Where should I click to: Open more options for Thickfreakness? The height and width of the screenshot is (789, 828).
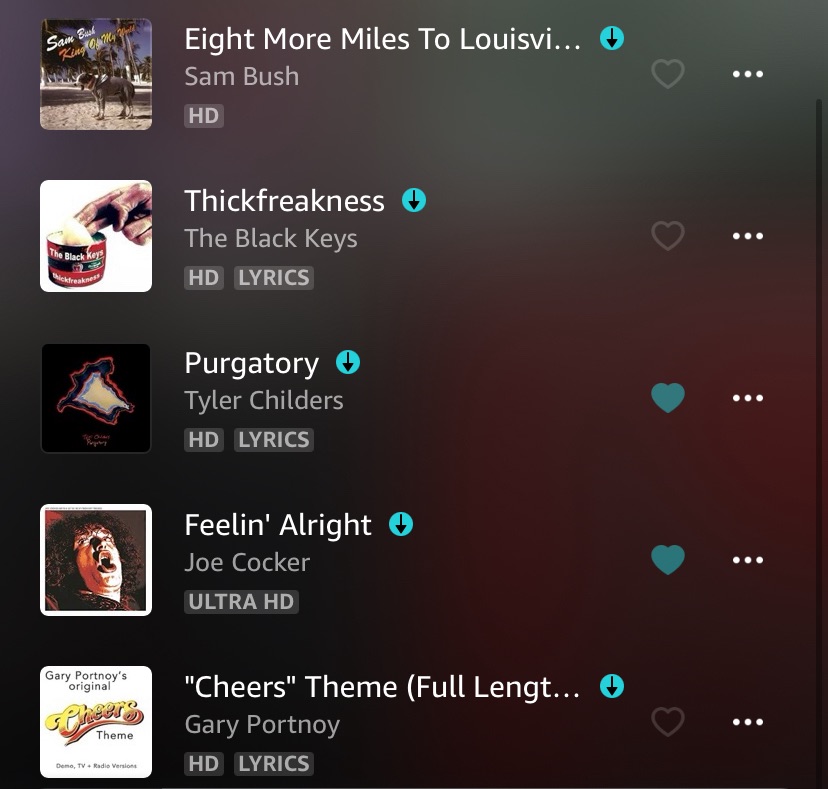748,236
